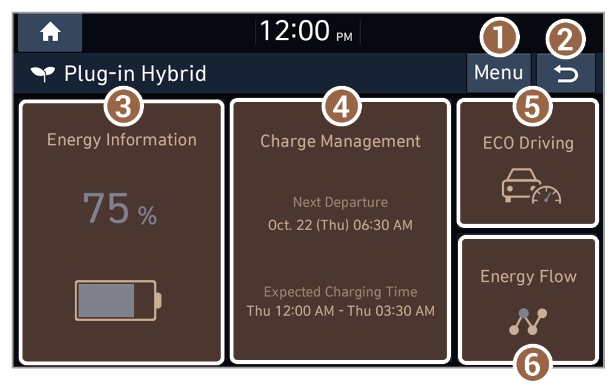Select the ECO Driving tile
Viewport: 615px width, 387px height.
[528, 163]
